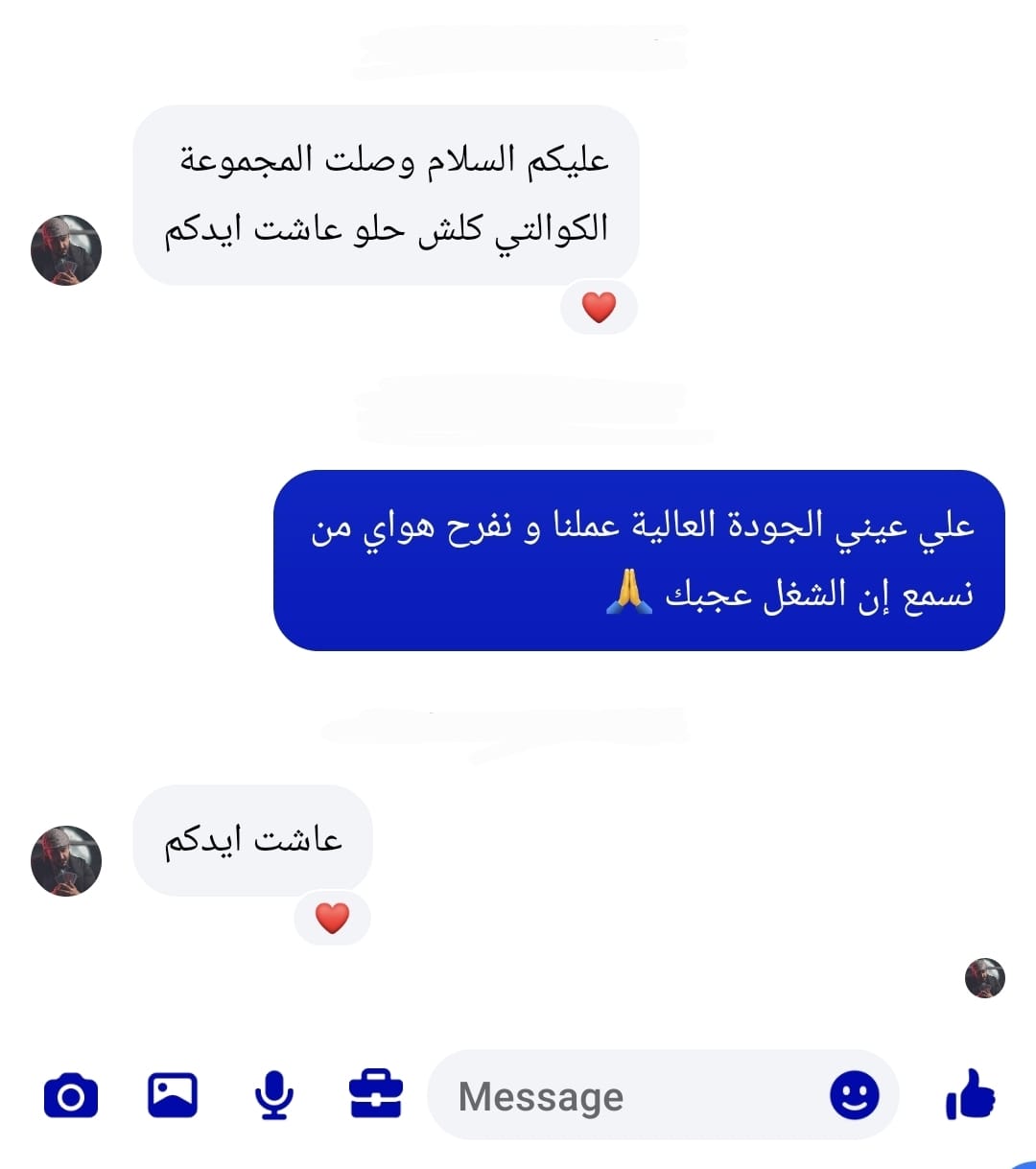
Task: Open the camera to take a photo
Action: click(x=71, y=1095)
